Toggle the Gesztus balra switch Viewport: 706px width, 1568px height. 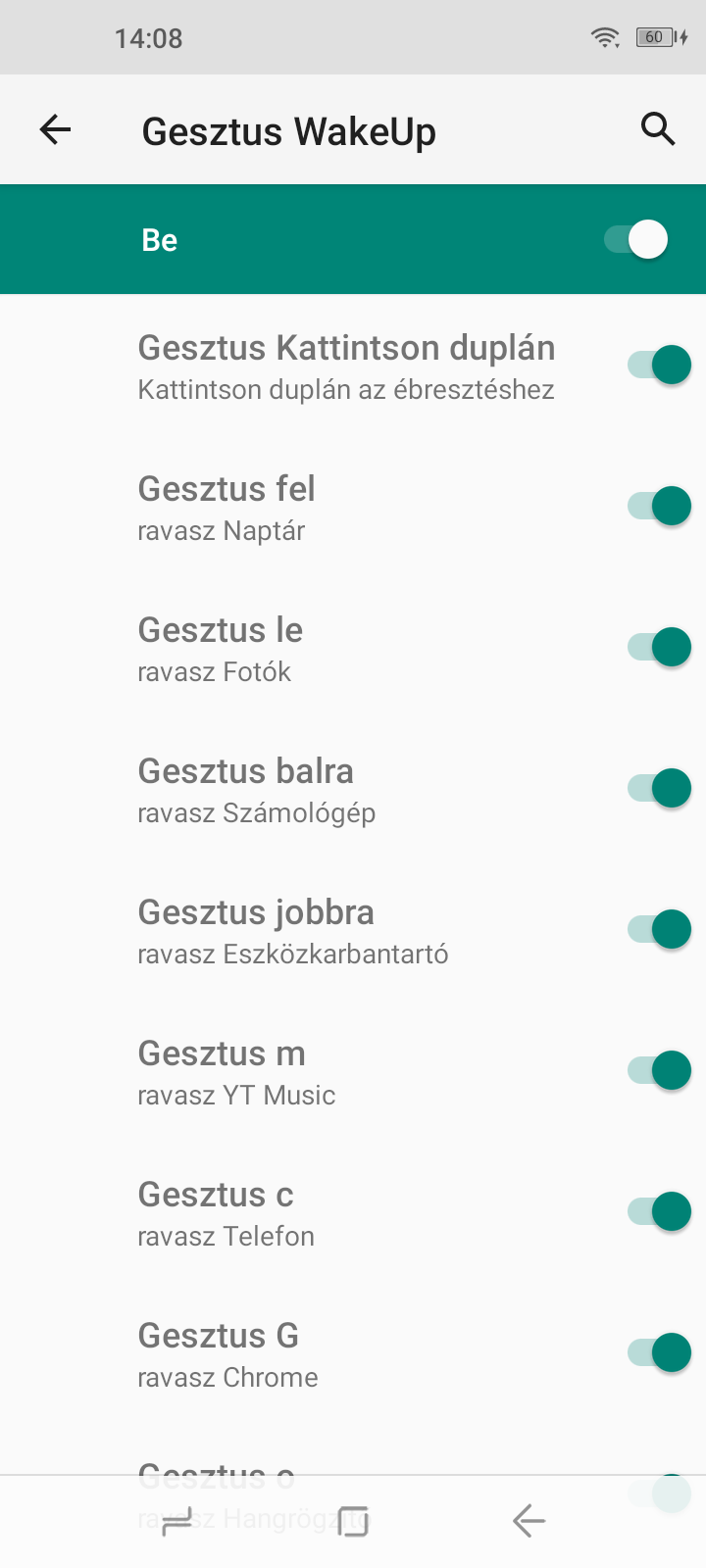660,788
